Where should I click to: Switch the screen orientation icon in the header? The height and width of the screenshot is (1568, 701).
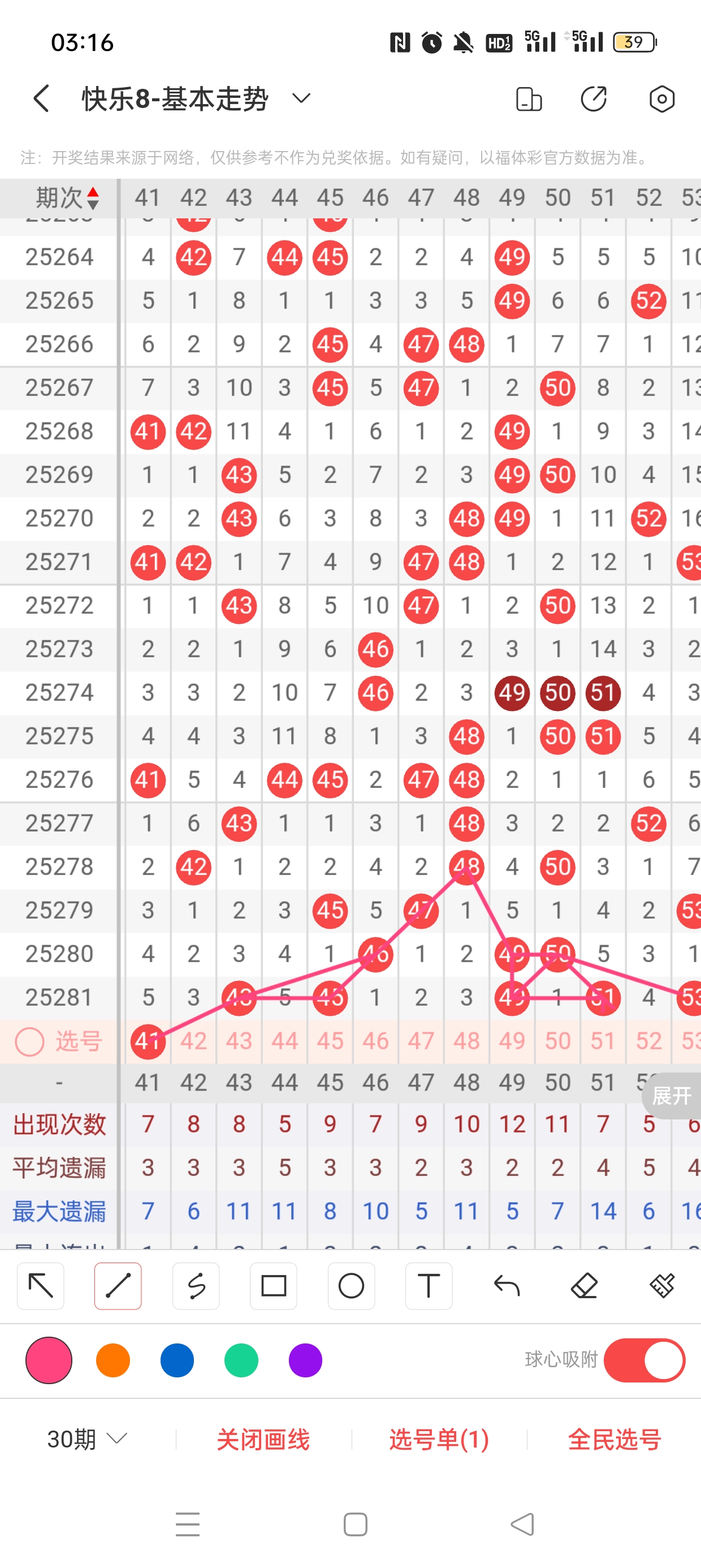(x=528, y=98)
